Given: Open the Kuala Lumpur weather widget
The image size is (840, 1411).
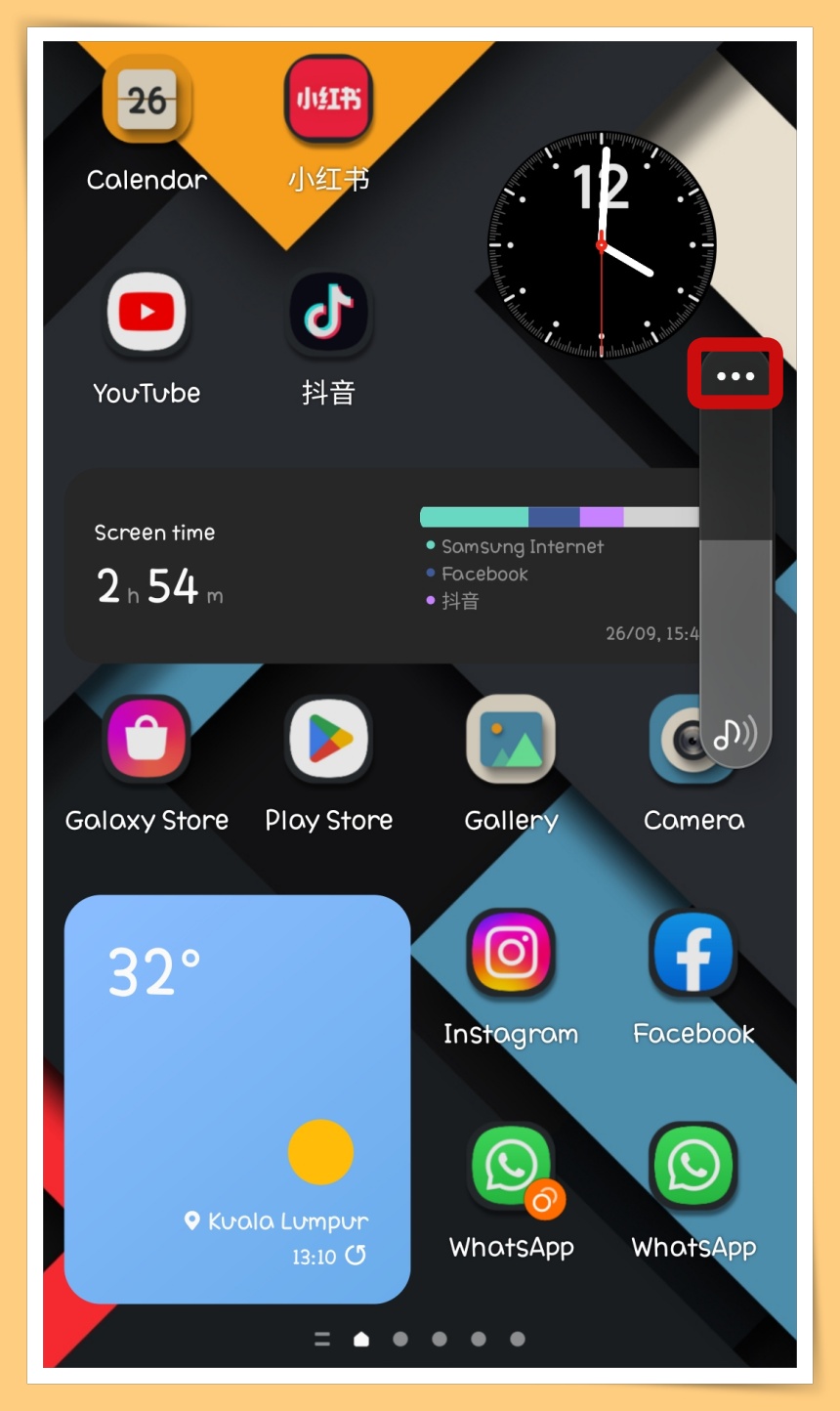Looking at the screenshot, I should pos(236,1075).
